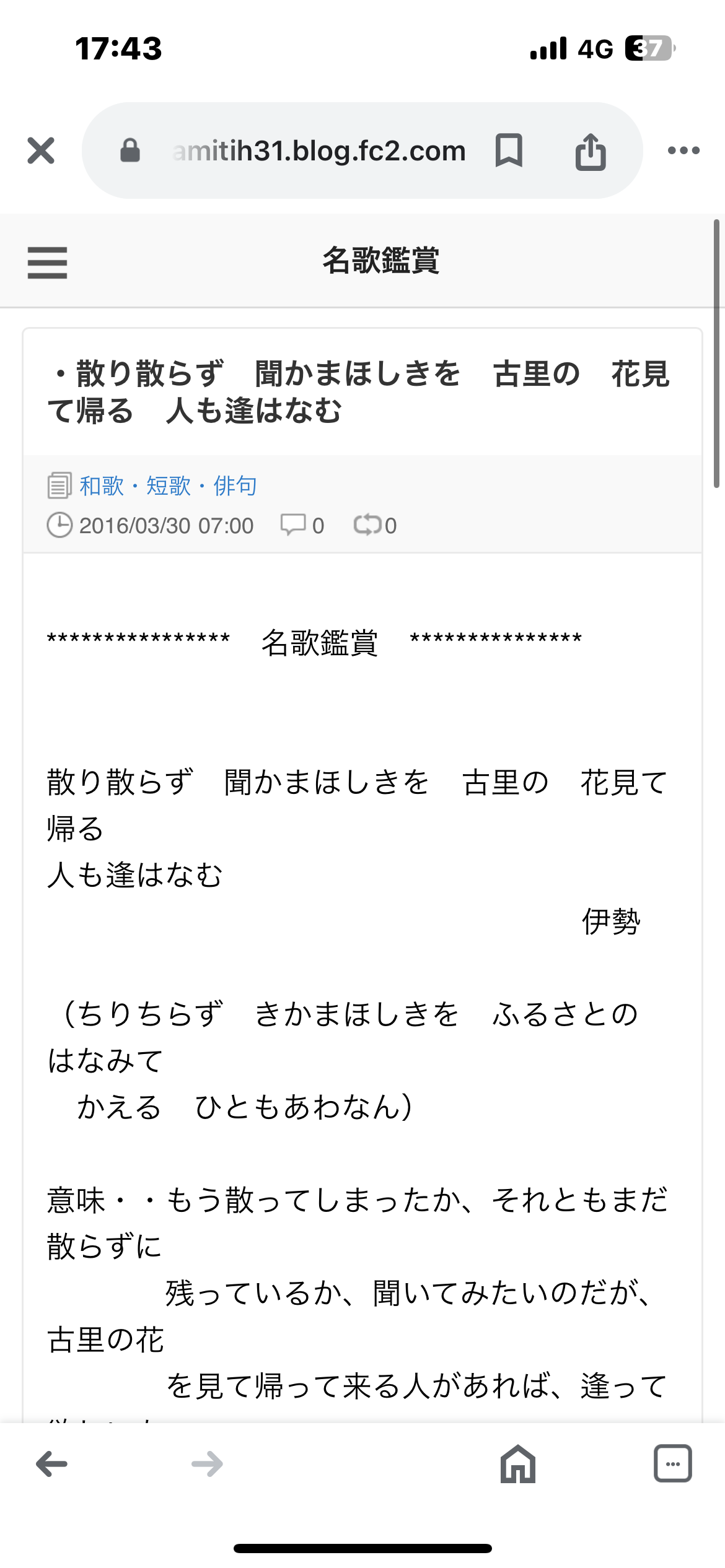This screenshot has width=725, height=1568.
Task: Tap the amitih31.blog.fc2.com address bar
Action: click(x=319, y=150)
